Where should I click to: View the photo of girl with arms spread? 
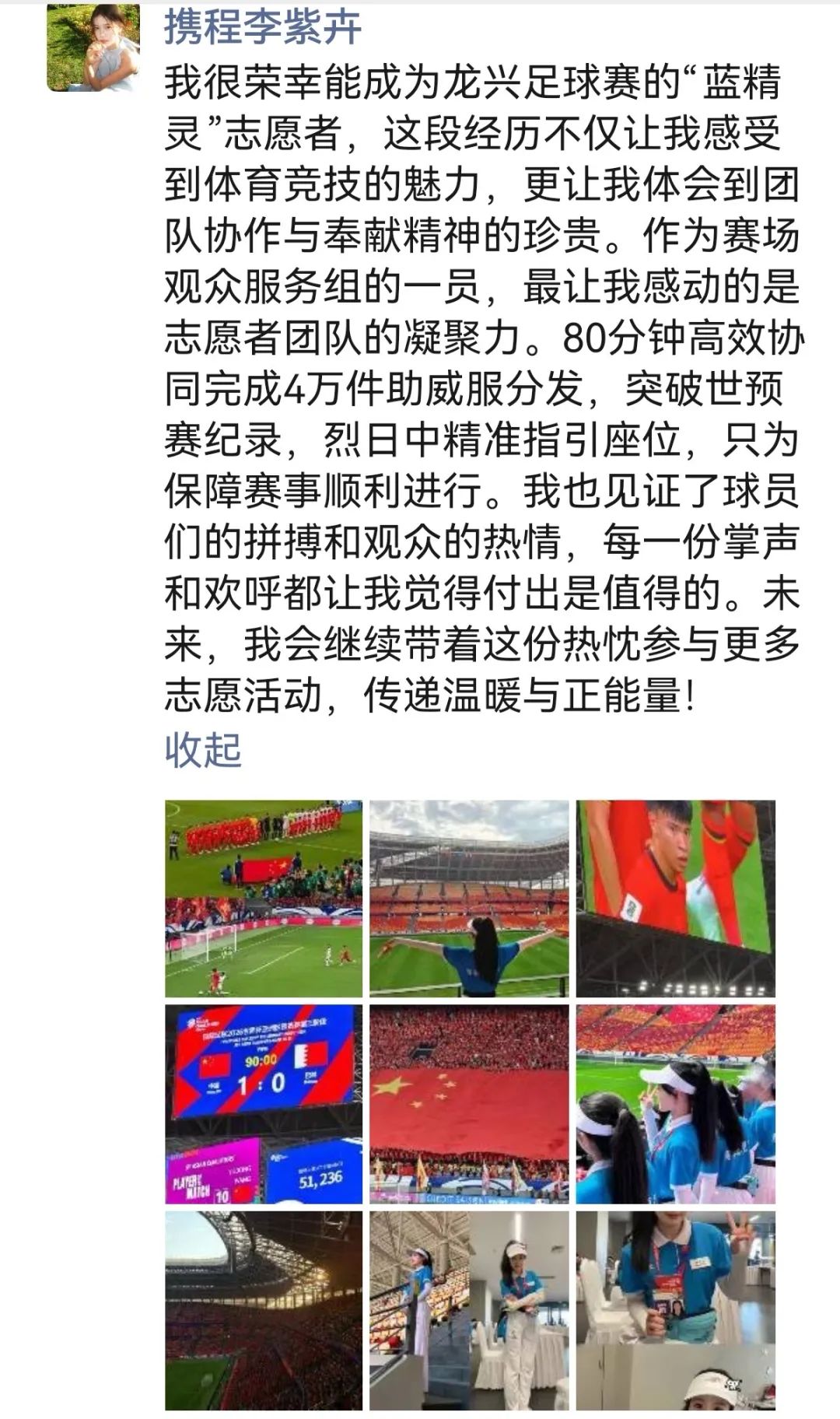(469, 898)
